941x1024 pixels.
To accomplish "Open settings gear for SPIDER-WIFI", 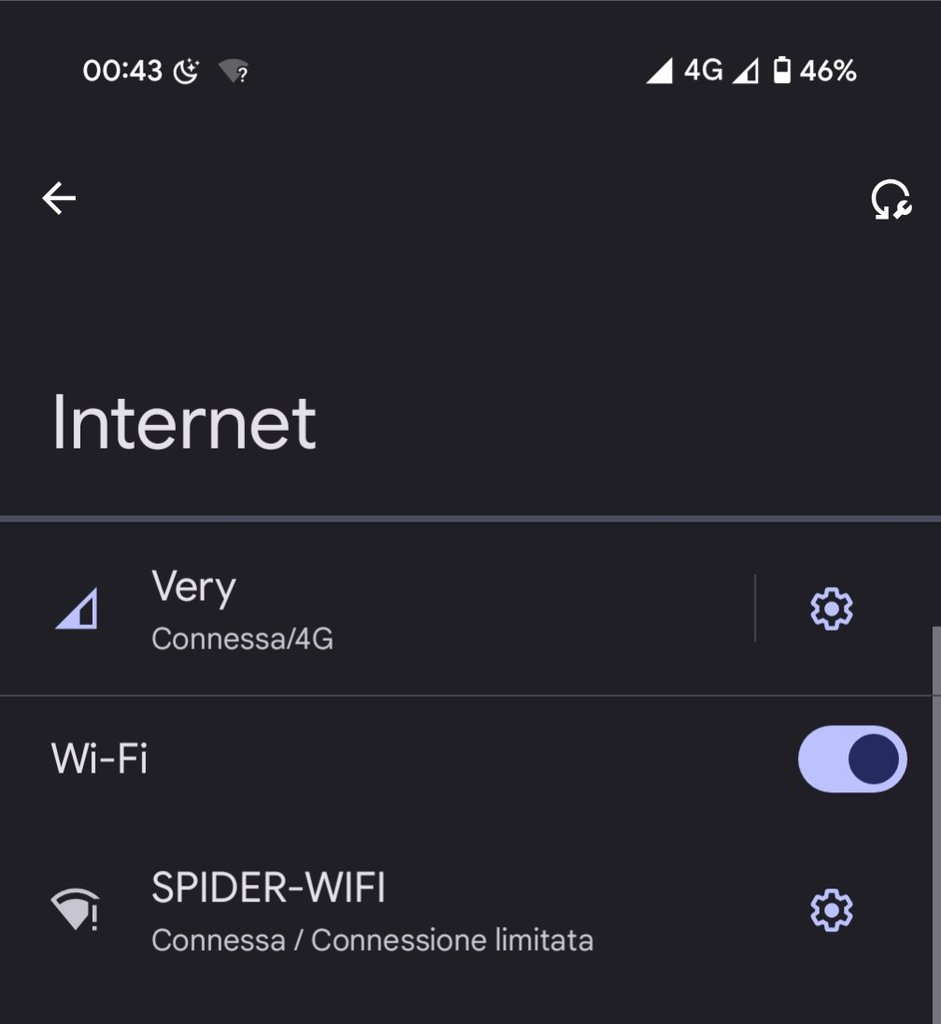I will tap(831, 911).
